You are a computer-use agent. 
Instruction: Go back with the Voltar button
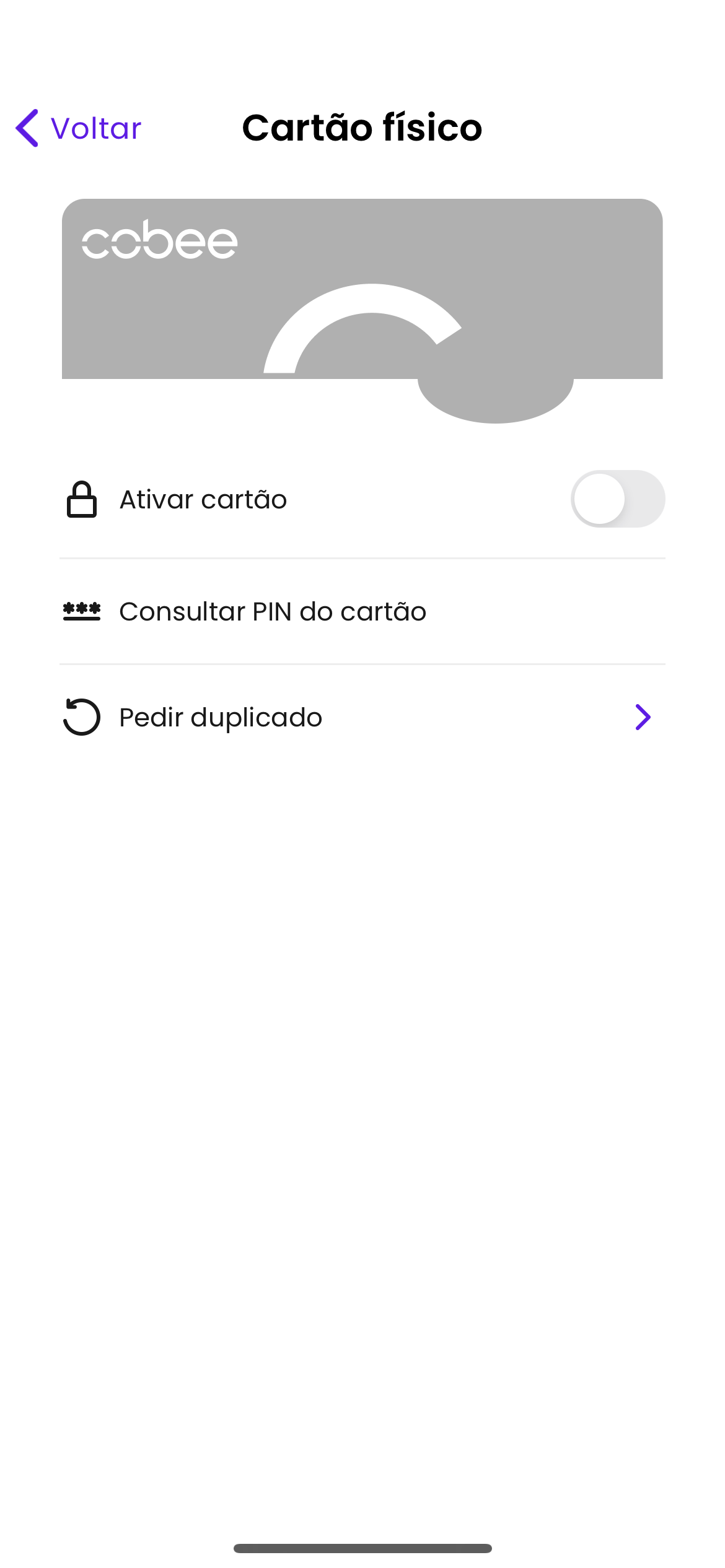click(79, 128)
